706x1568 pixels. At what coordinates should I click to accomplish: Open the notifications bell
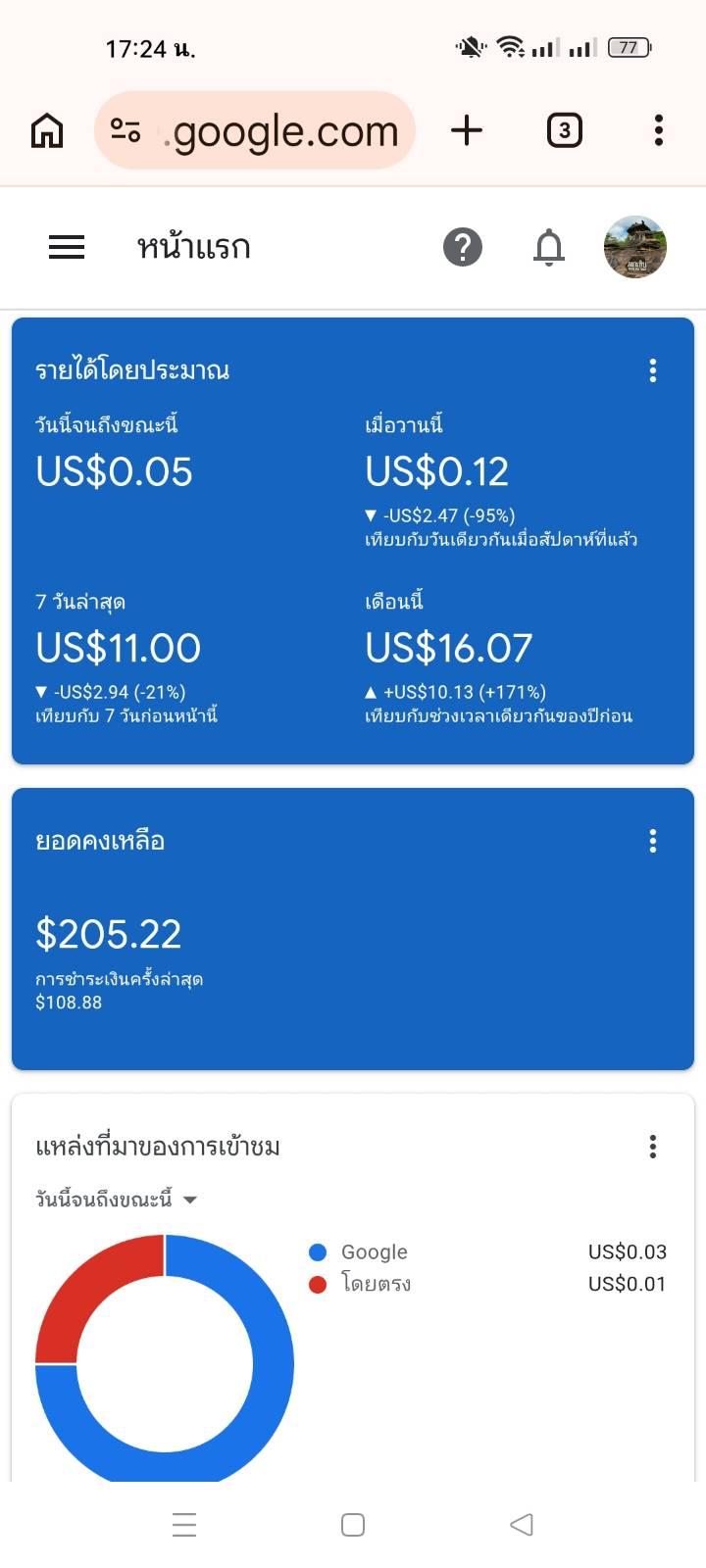pyautogui.click(x=549, y=247)
